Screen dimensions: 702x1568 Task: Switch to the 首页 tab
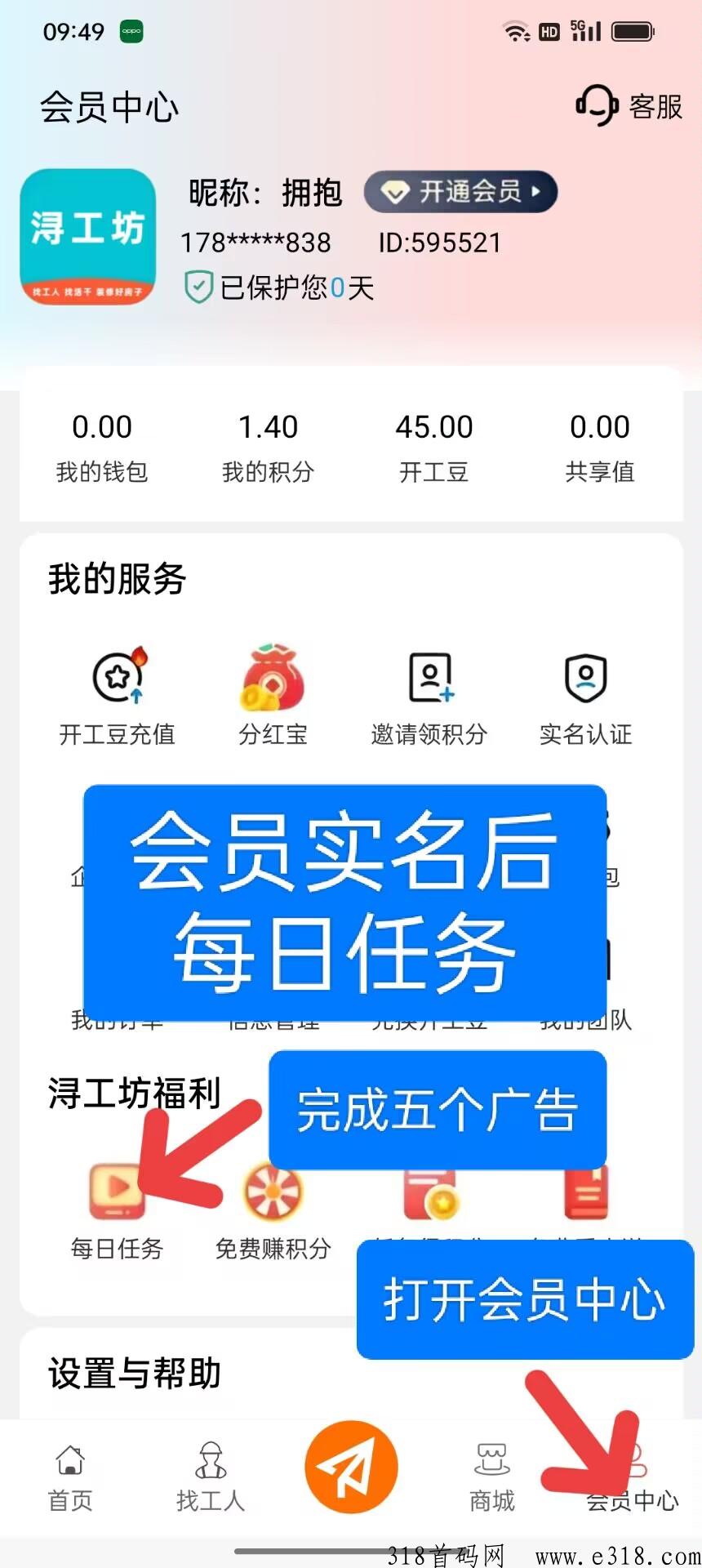[70, 1477]
